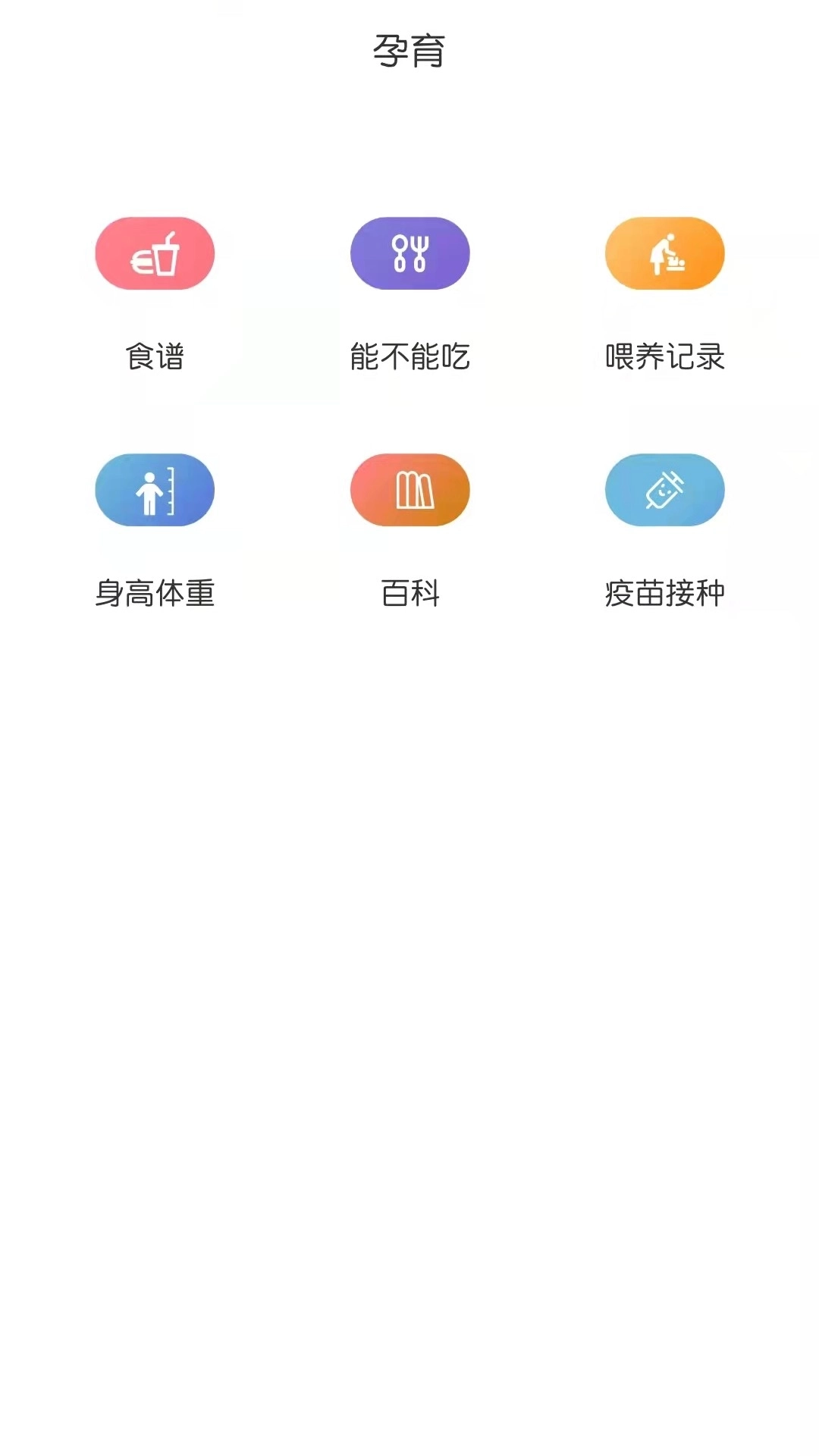Viewport: 819px width, 1456px height.
Task: Open 食谱 via its text label
Action: [154, 355]
